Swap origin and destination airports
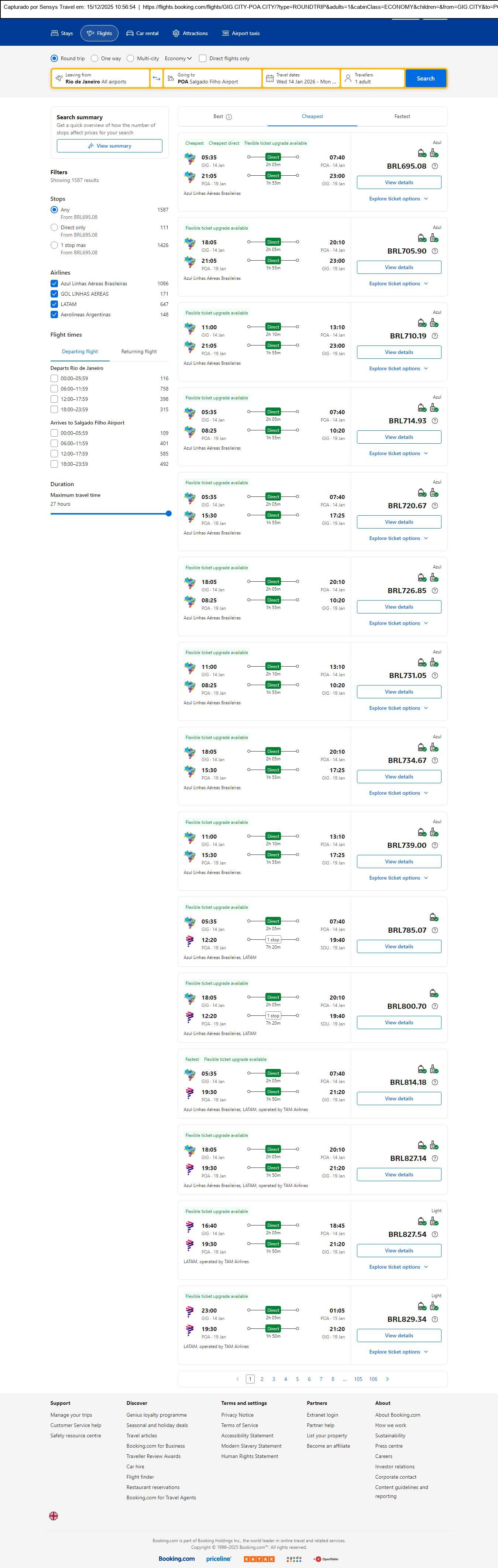This screenshot has width=498, height=1568. pos(157,79)
